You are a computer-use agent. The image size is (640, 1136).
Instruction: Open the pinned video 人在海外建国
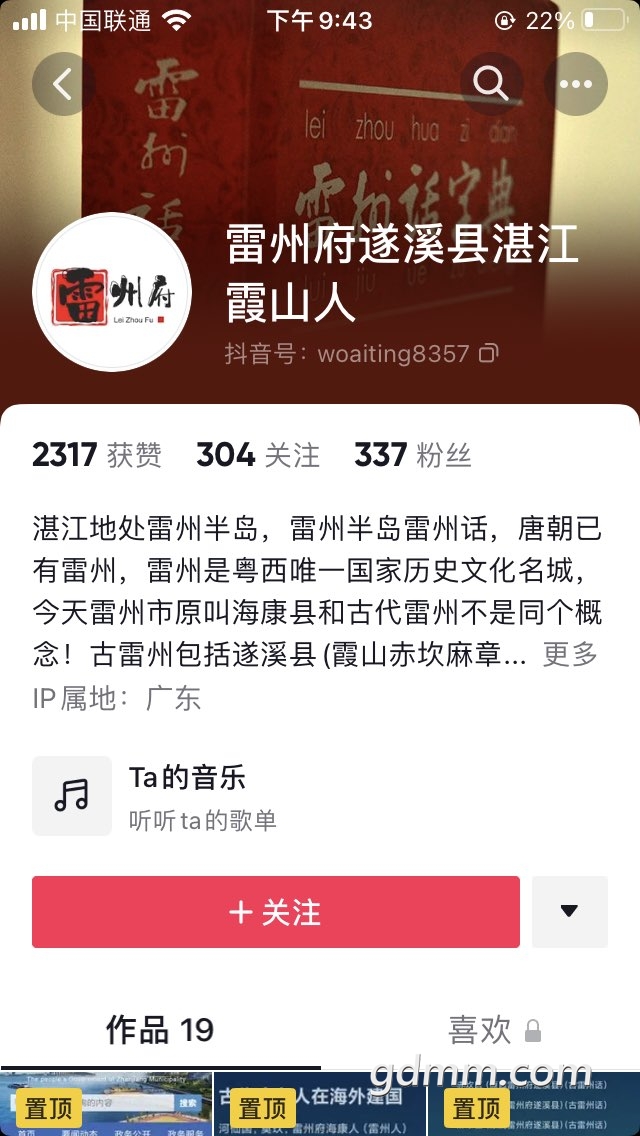click(x=320, y=1105)
